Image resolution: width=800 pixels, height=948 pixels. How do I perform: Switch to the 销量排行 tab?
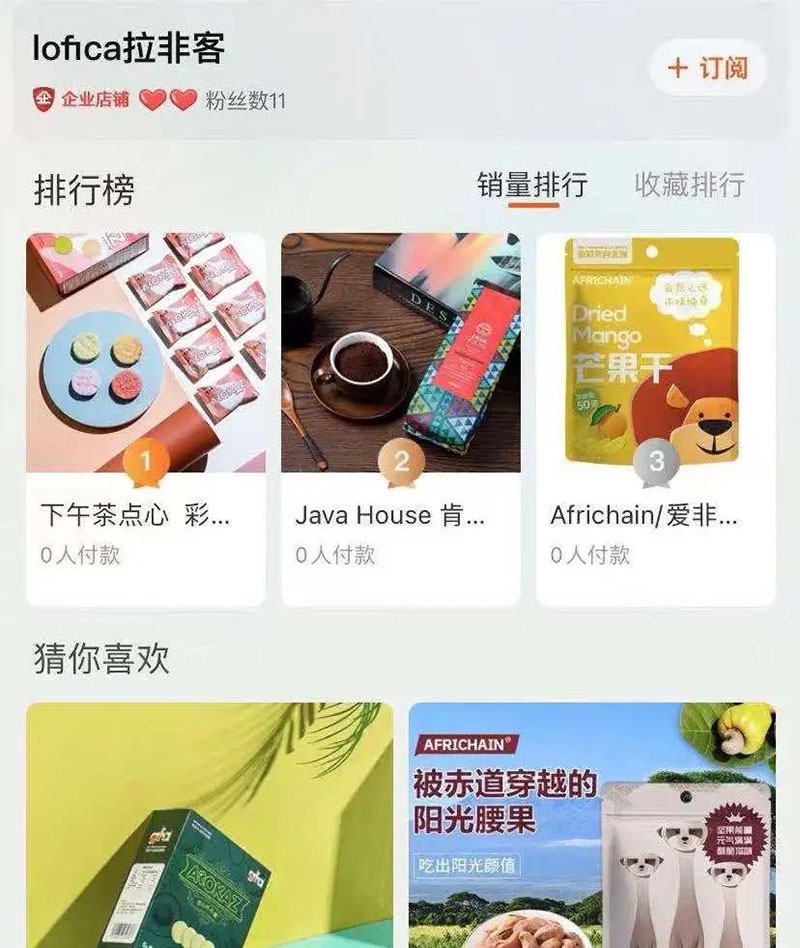tap(532, 185)
